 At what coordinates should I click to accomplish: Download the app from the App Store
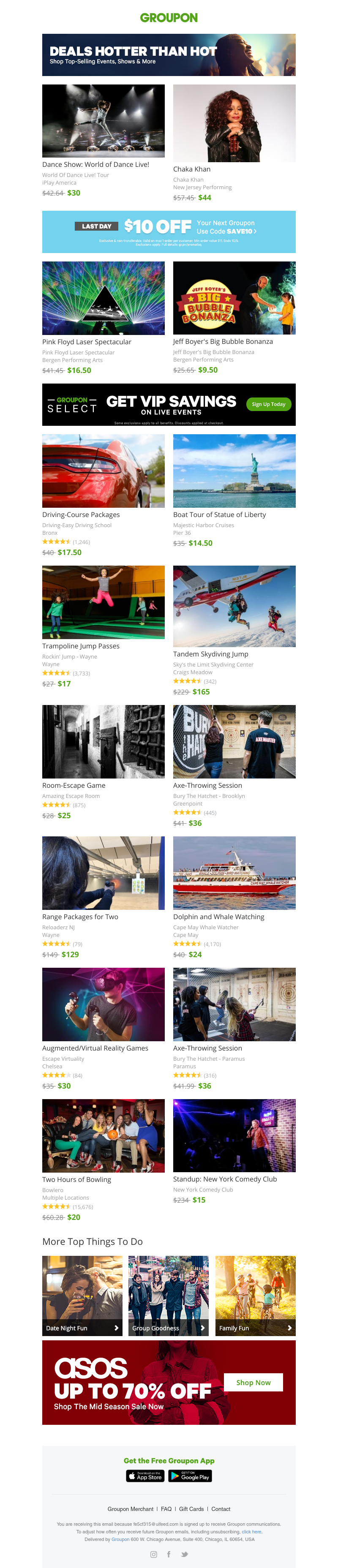146,1477
